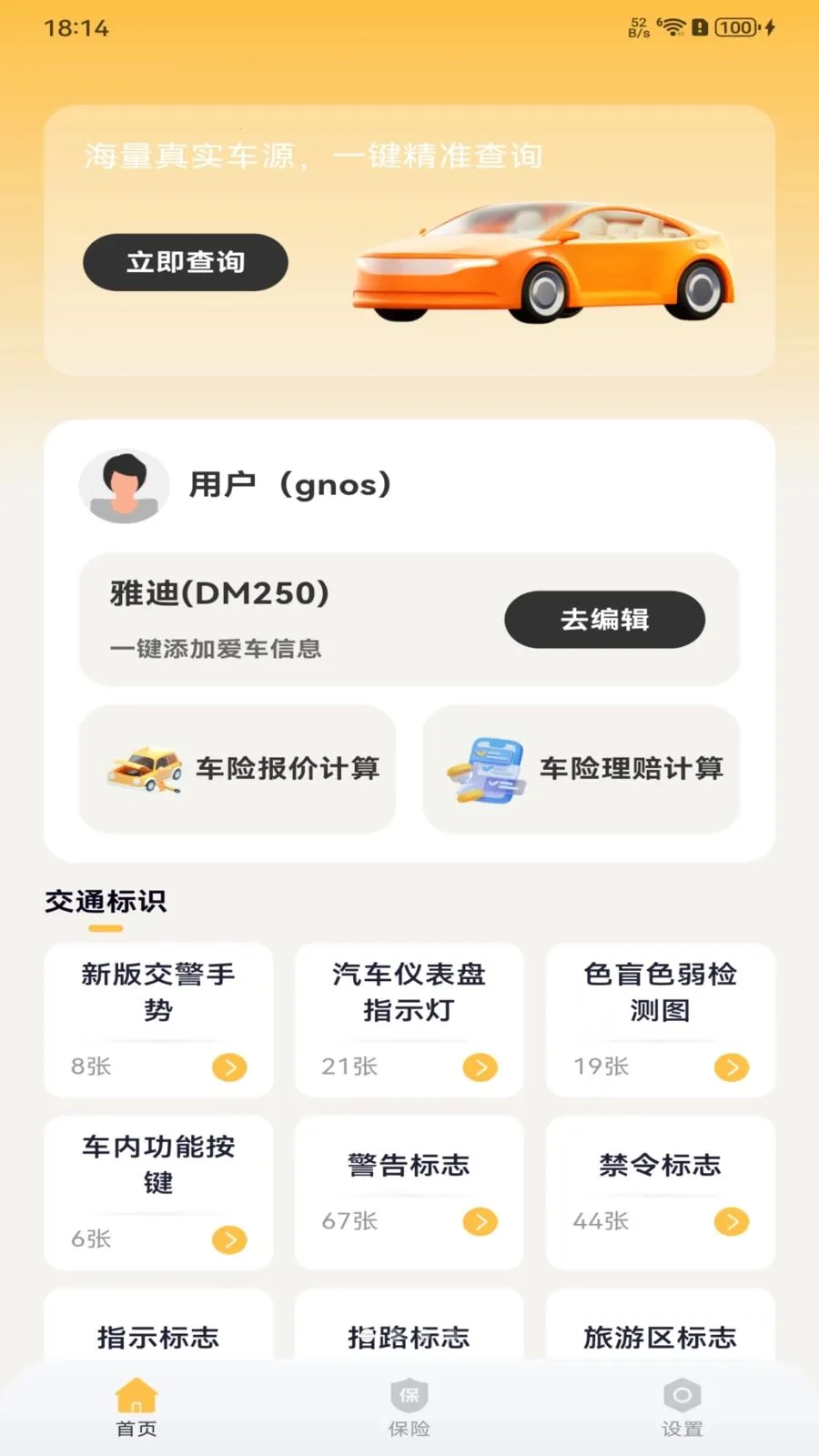Open the 色盲色弱检测图 card
This screenshot has height=1456, width=819.
point(659,1019)
